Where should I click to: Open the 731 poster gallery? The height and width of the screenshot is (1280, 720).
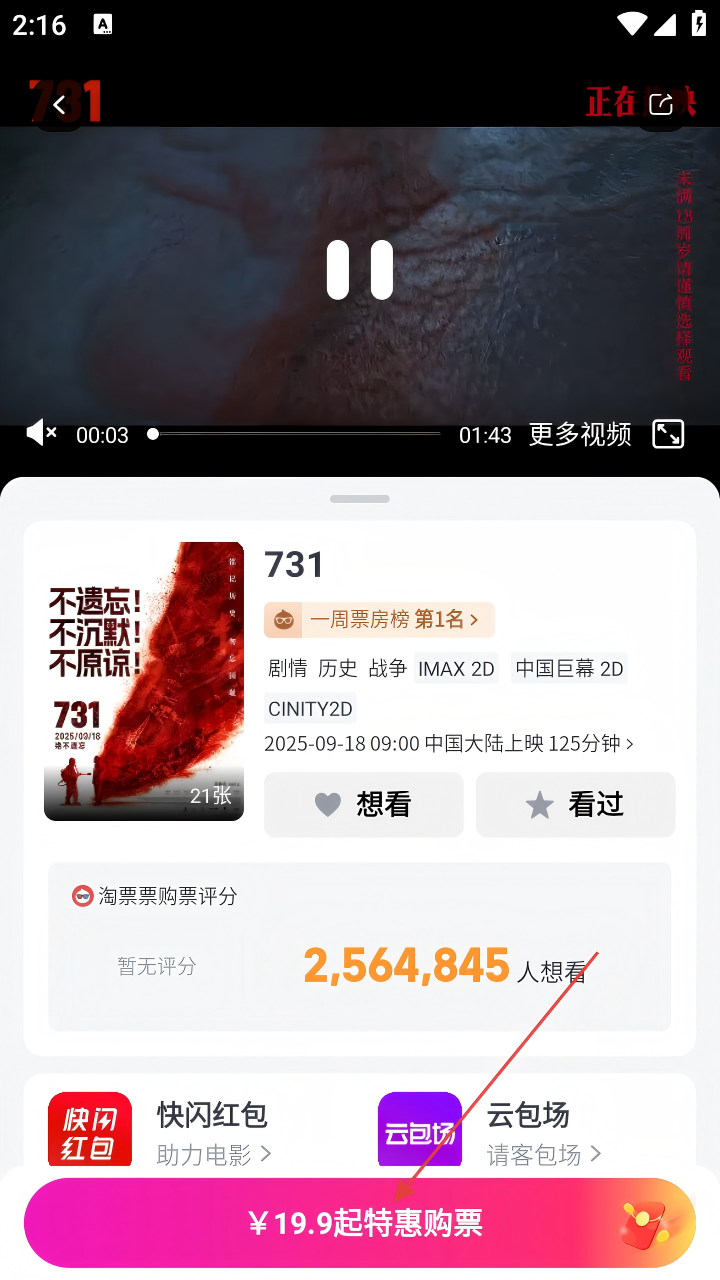click(x=144, y=681)
